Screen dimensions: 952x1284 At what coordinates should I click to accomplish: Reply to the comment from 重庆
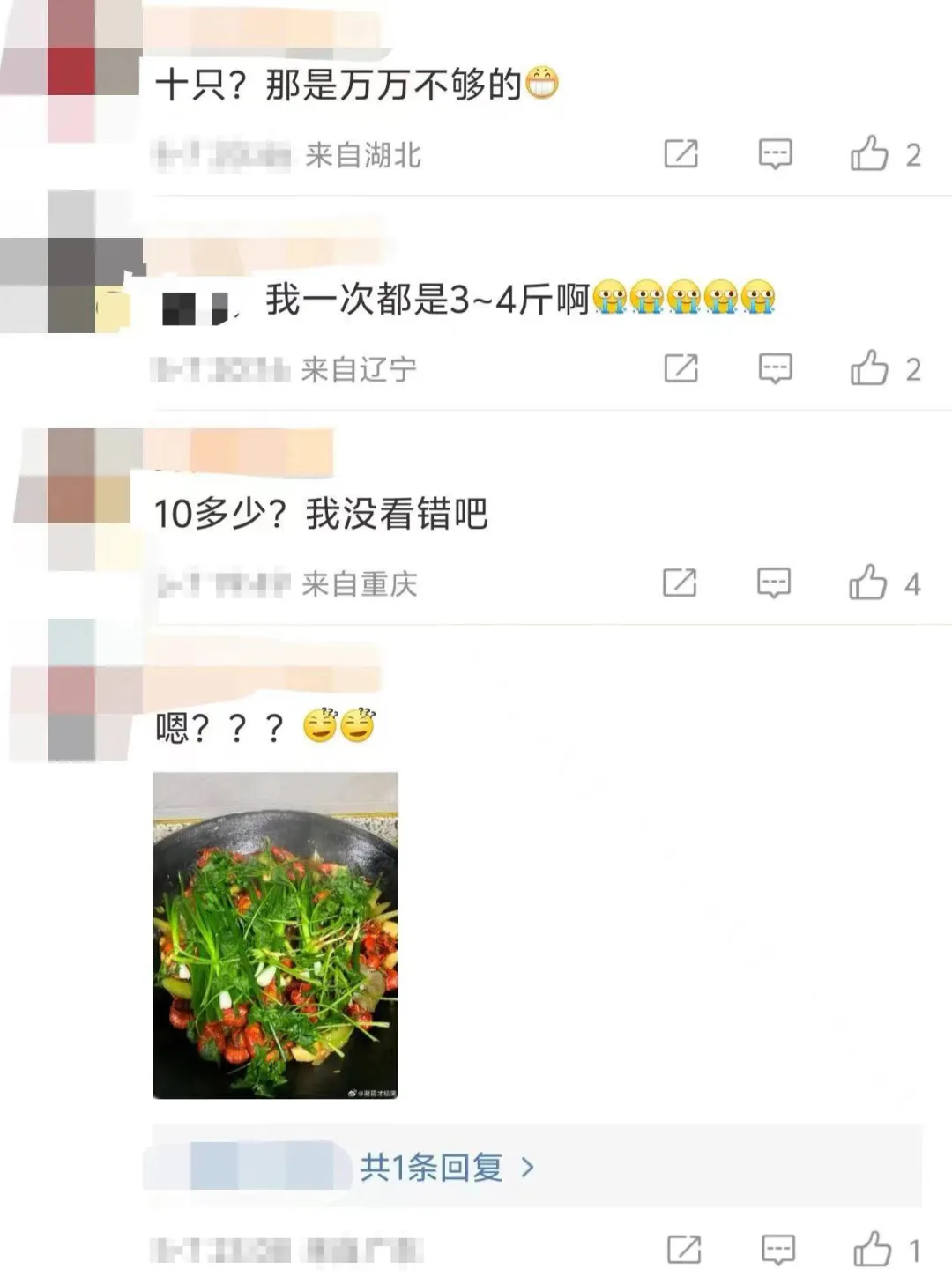[x=774, y=583]
